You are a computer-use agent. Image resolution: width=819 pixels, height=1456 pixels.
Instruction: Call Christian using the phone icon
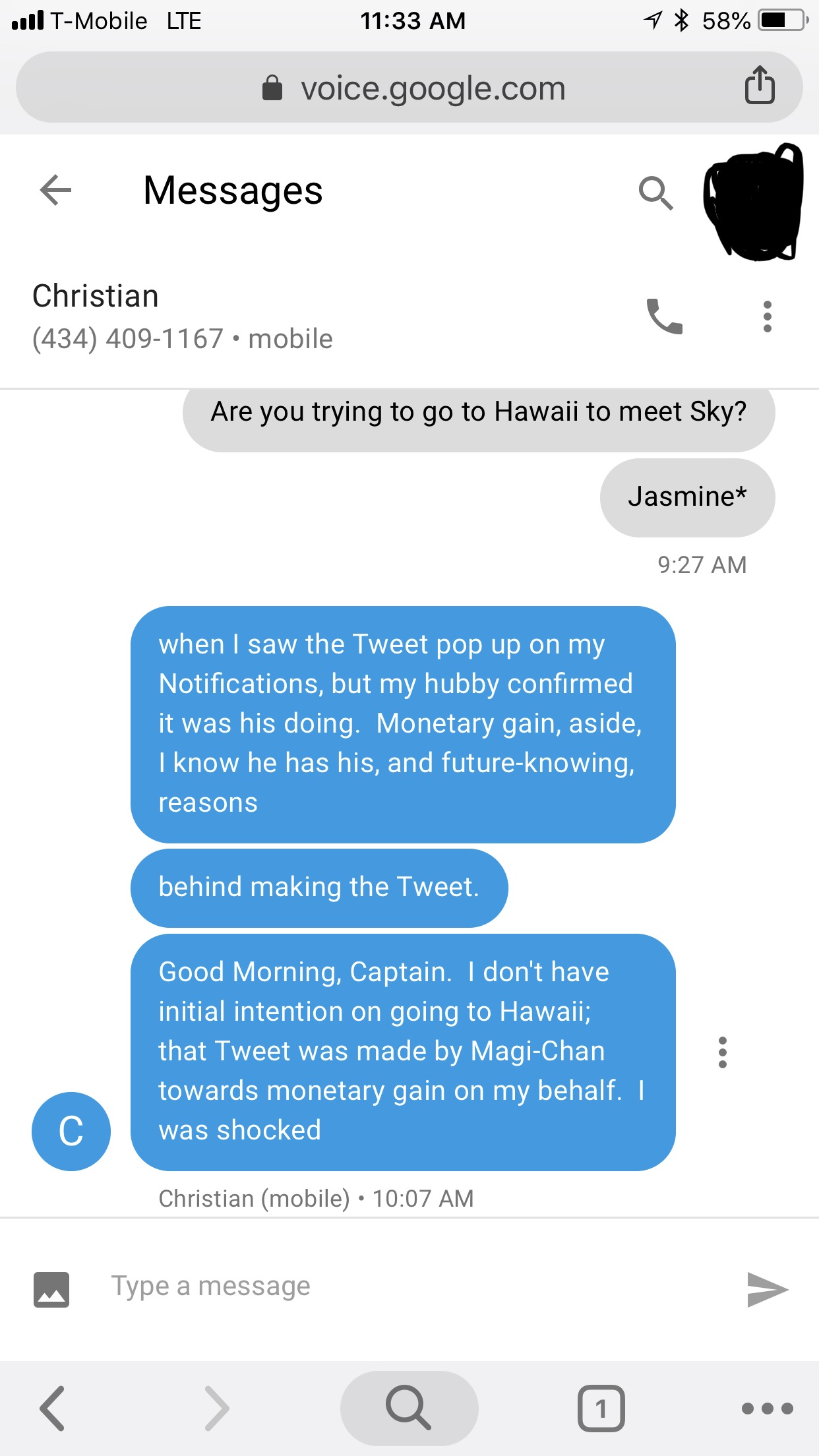[x=664, y=317]
